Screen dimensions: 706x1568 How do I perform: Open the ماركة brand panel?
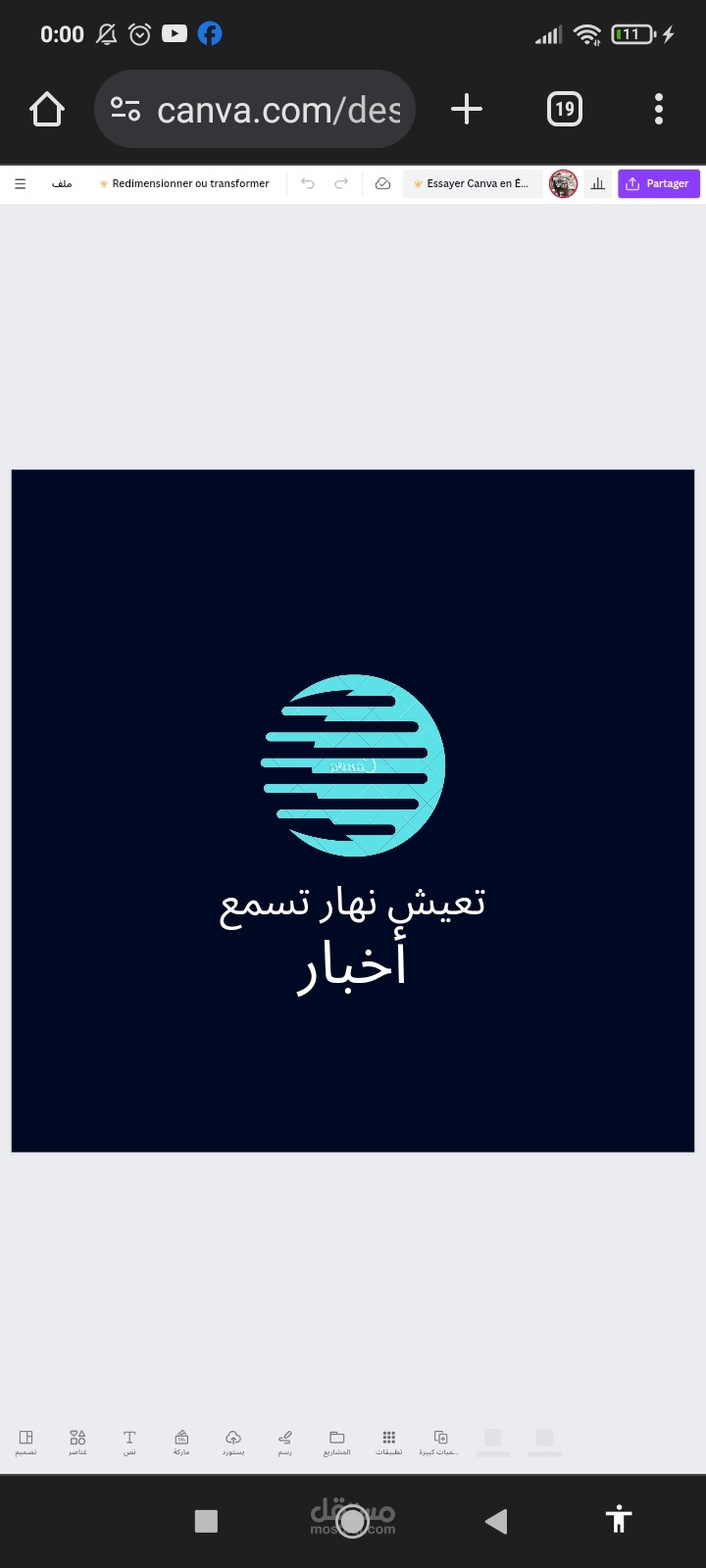181,1442
